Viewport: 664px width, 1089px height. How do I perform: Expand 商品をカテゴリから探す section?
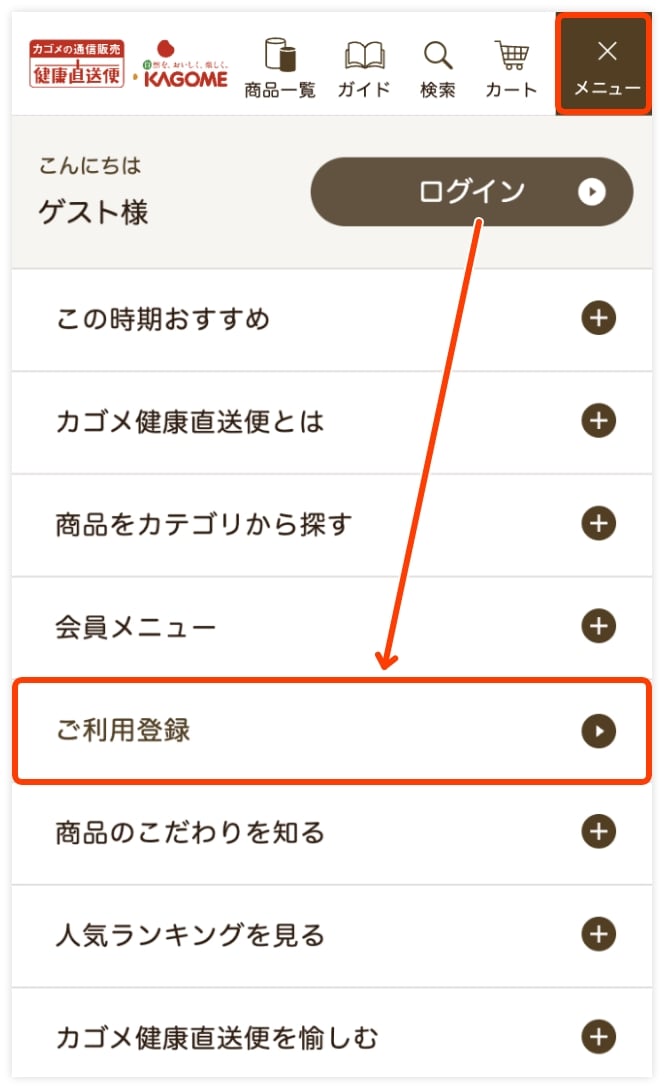click(x=332, y=524)
